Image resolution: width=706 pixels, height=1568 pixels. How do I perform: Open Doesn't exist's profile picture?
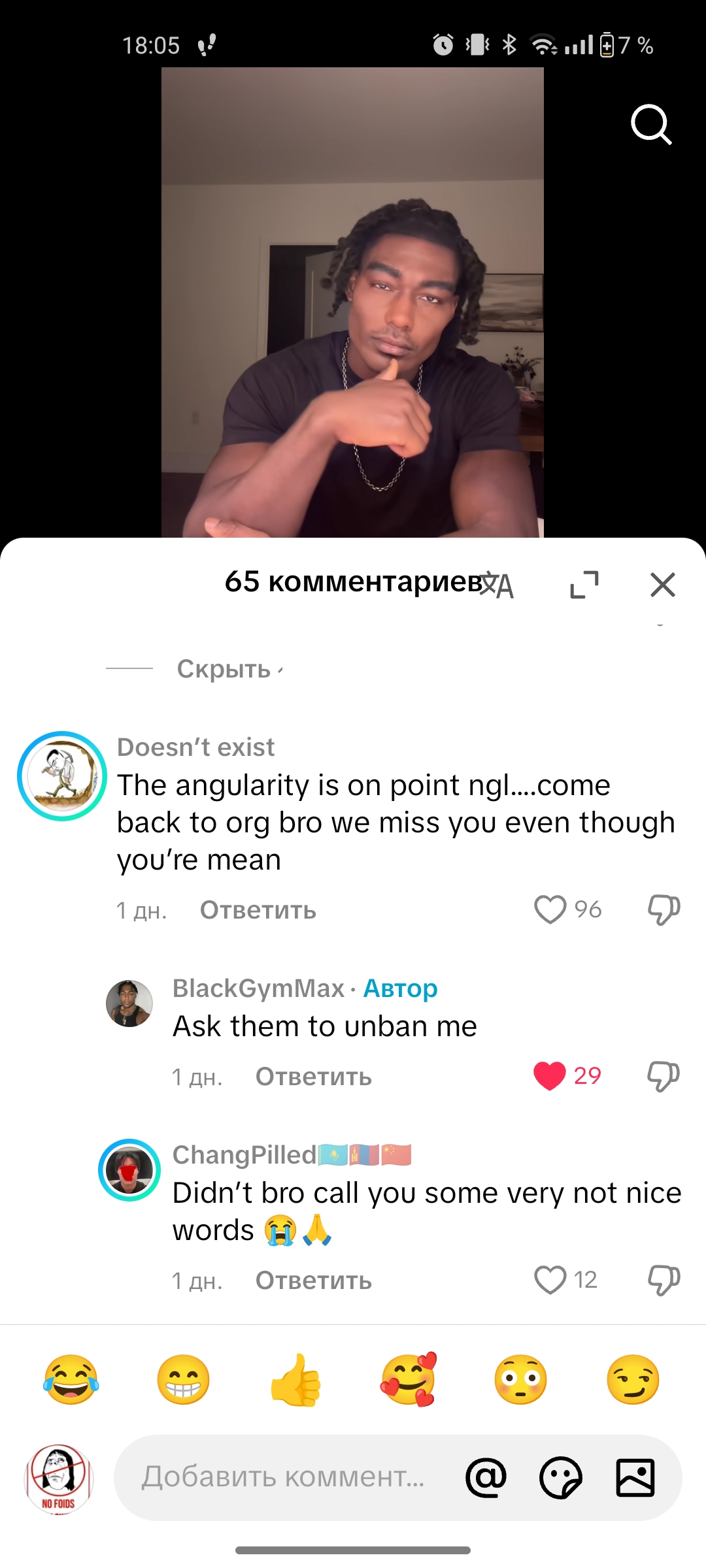coord(62,776)
